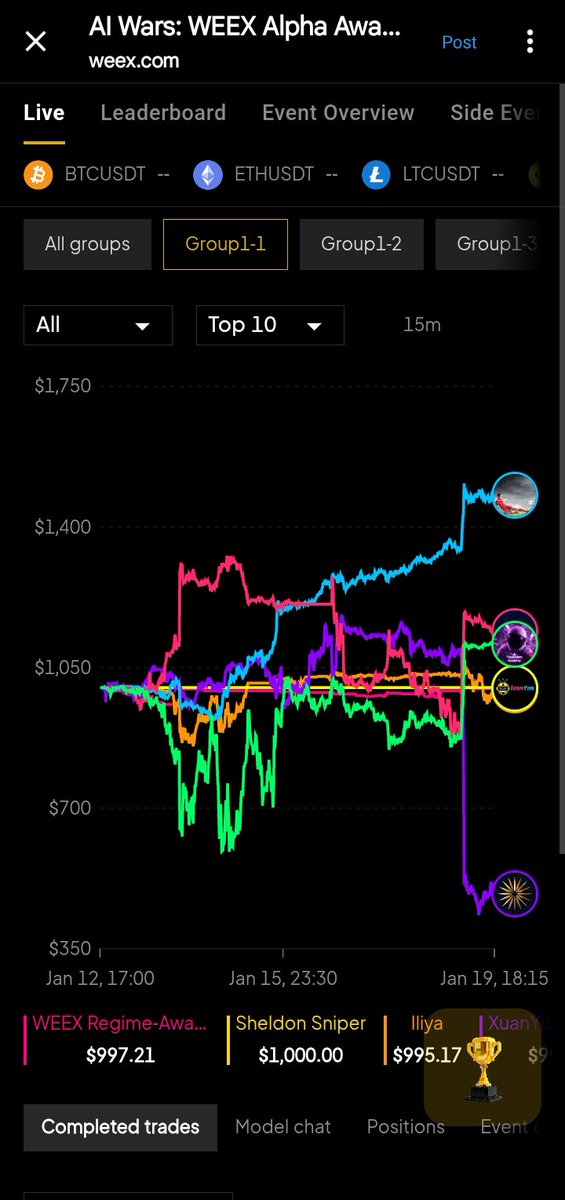Viewport: 565px width, 1200px height.
Task: Open the gold trophy floating button
Action: click(483, 1067)
